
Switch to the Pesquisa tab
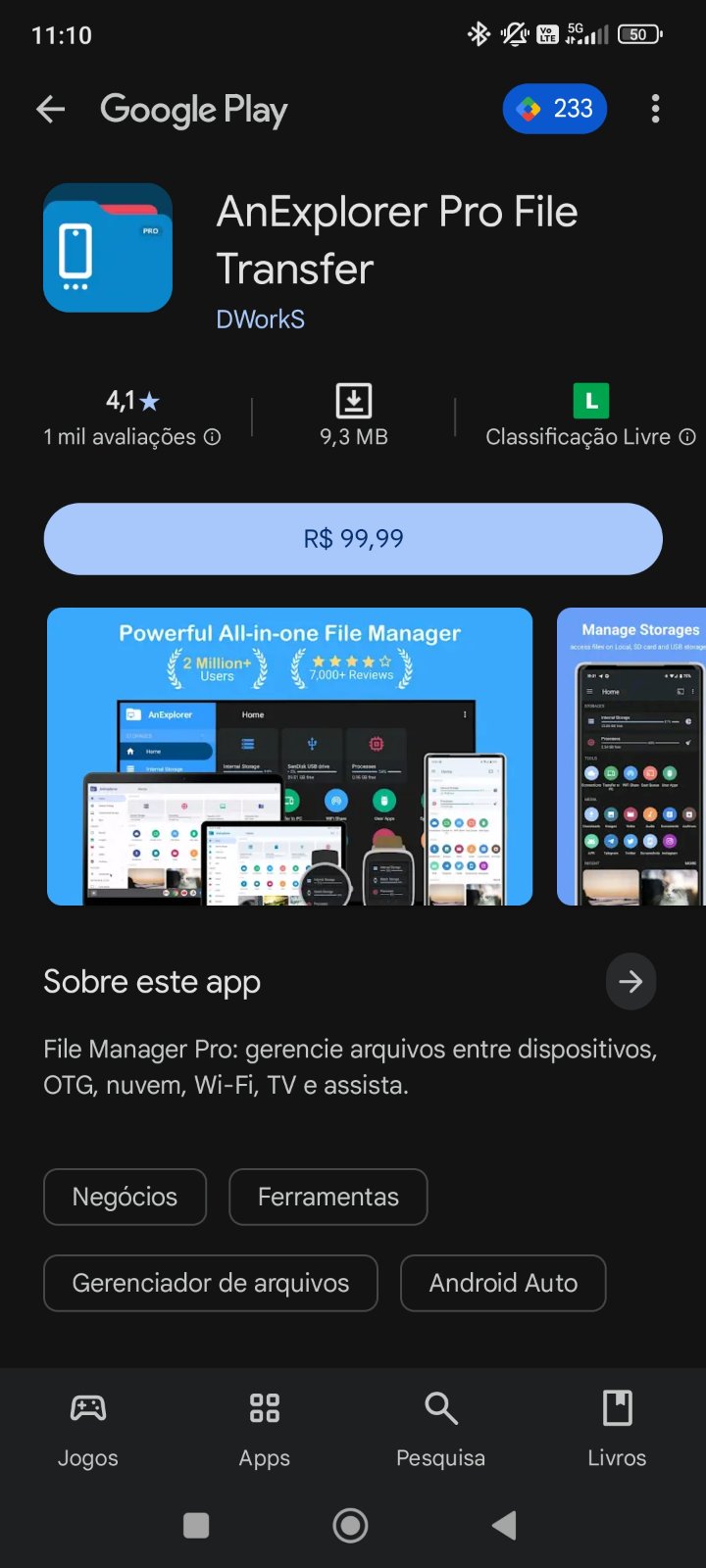pos(440,1431)
